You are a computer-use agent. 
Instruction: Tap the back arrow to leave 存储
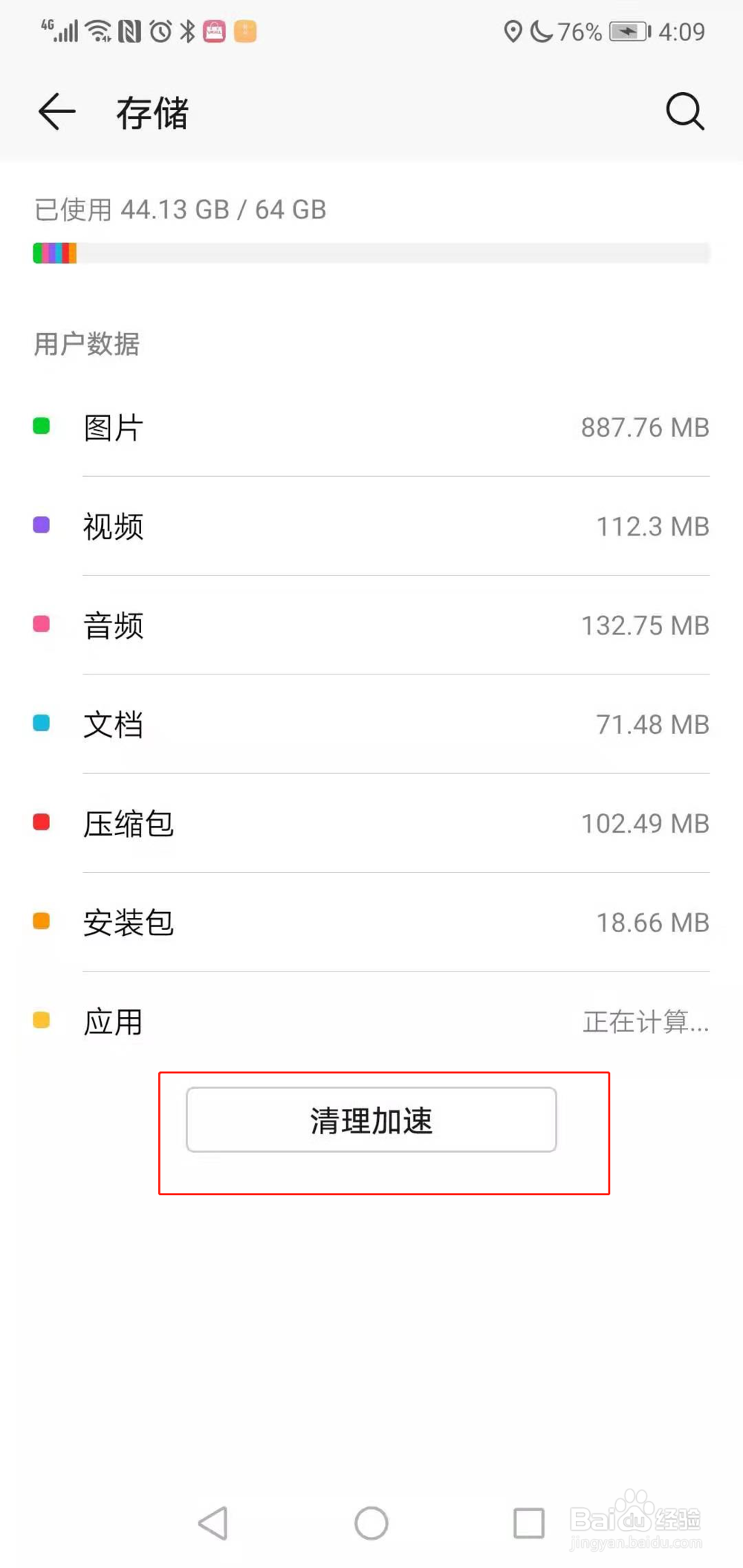[x=56, y=111]
